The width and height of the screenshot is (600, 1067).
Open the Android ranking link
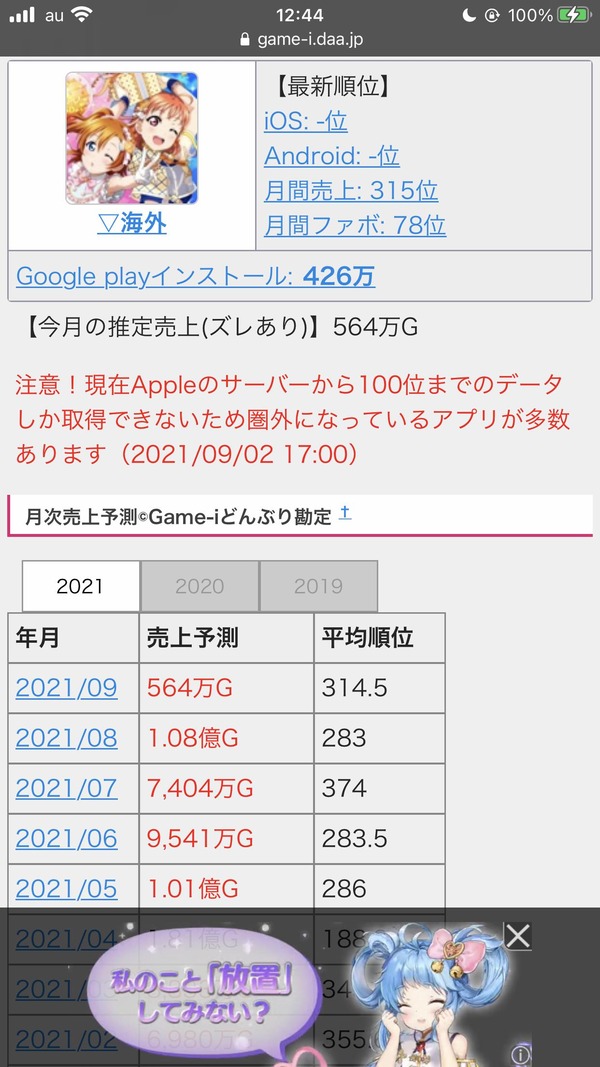coord(331,156)
